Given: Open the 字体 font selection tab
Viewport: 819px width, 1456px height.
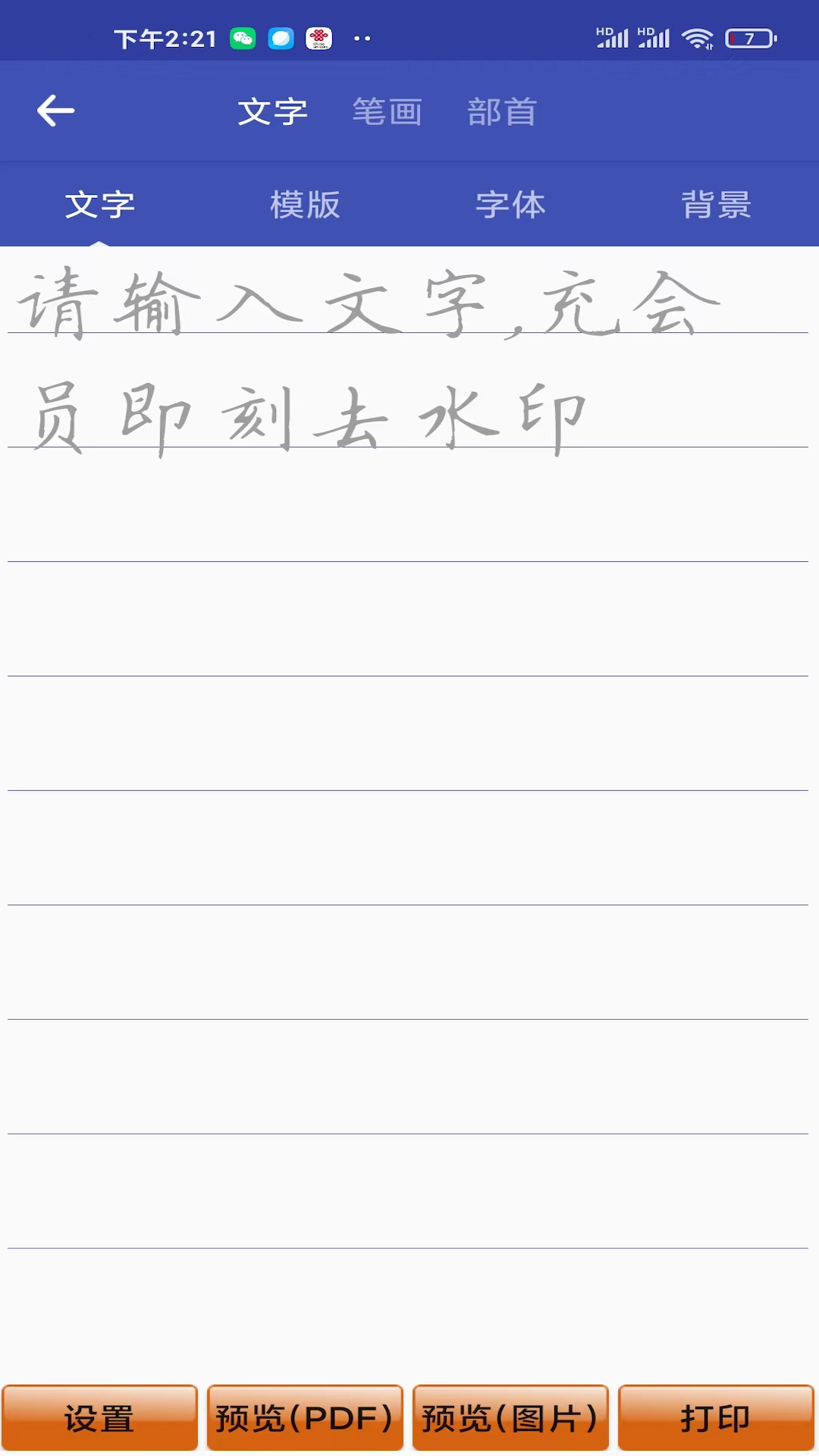Looking at the screenshot, I should (511, 204).
